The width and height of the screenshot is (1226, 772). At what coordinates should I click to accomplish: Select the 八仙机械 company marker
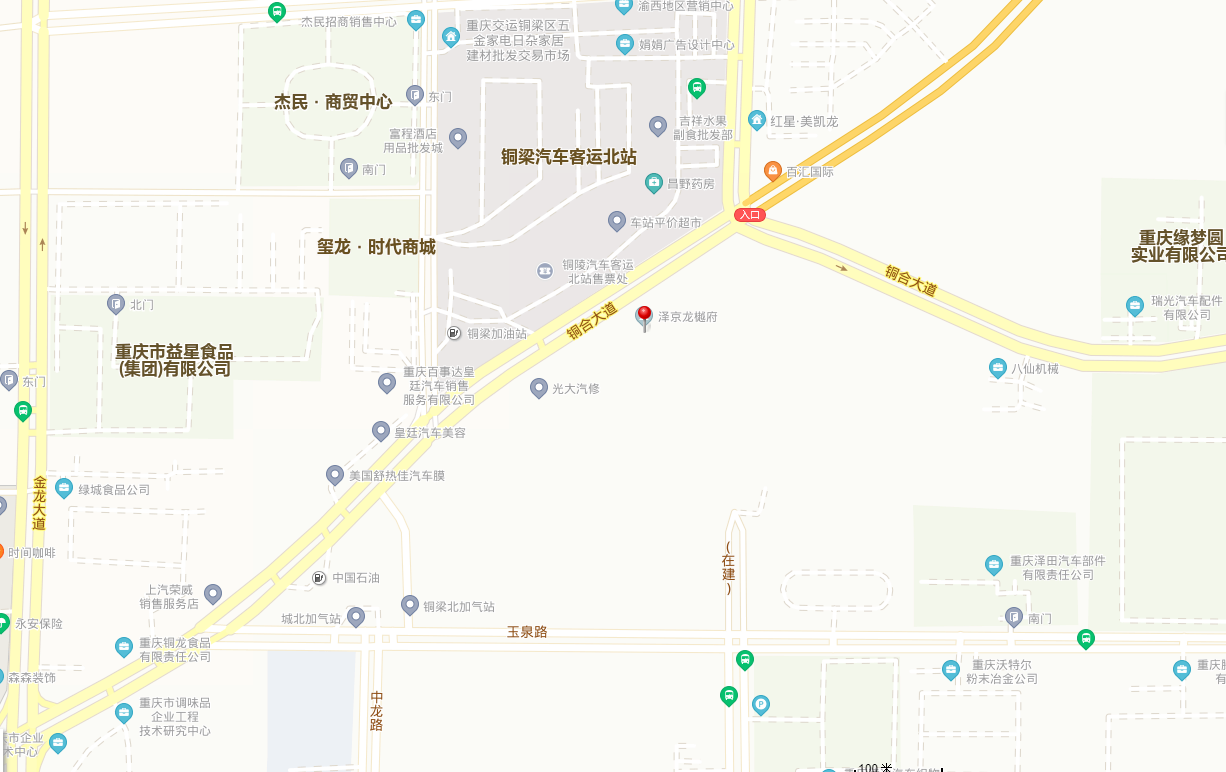997,368
